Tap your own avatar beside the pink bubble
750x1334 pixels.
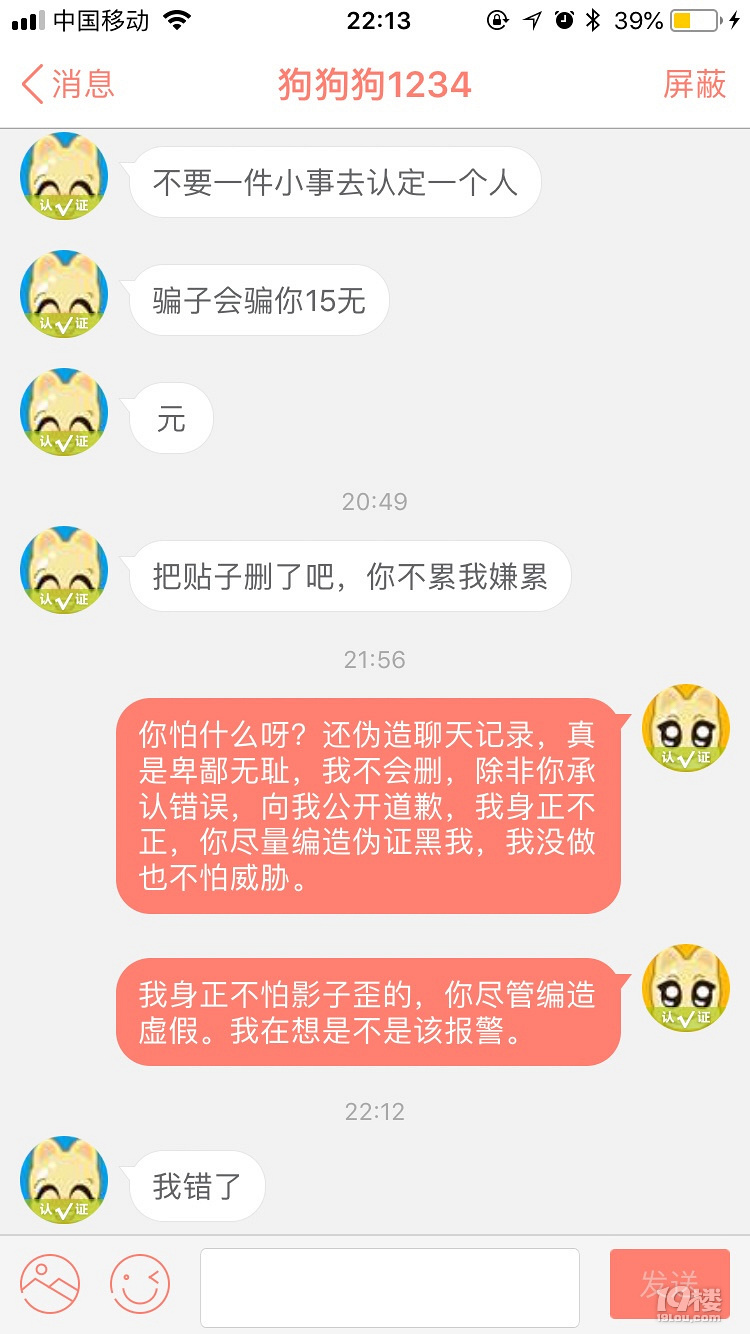(686, 728)
